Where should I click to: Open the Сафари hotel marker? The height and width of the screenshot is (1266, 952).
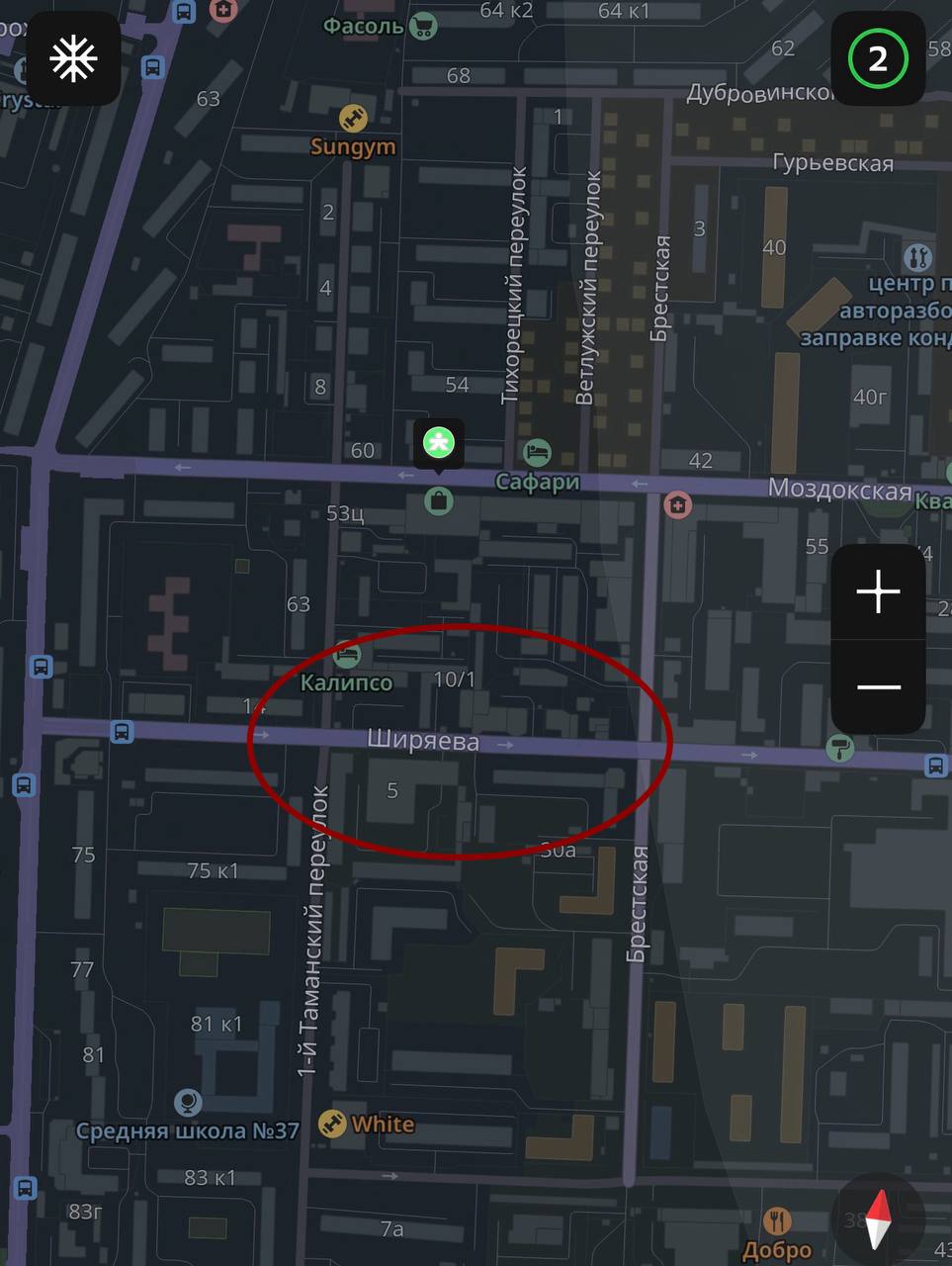[x=537, y=453]
